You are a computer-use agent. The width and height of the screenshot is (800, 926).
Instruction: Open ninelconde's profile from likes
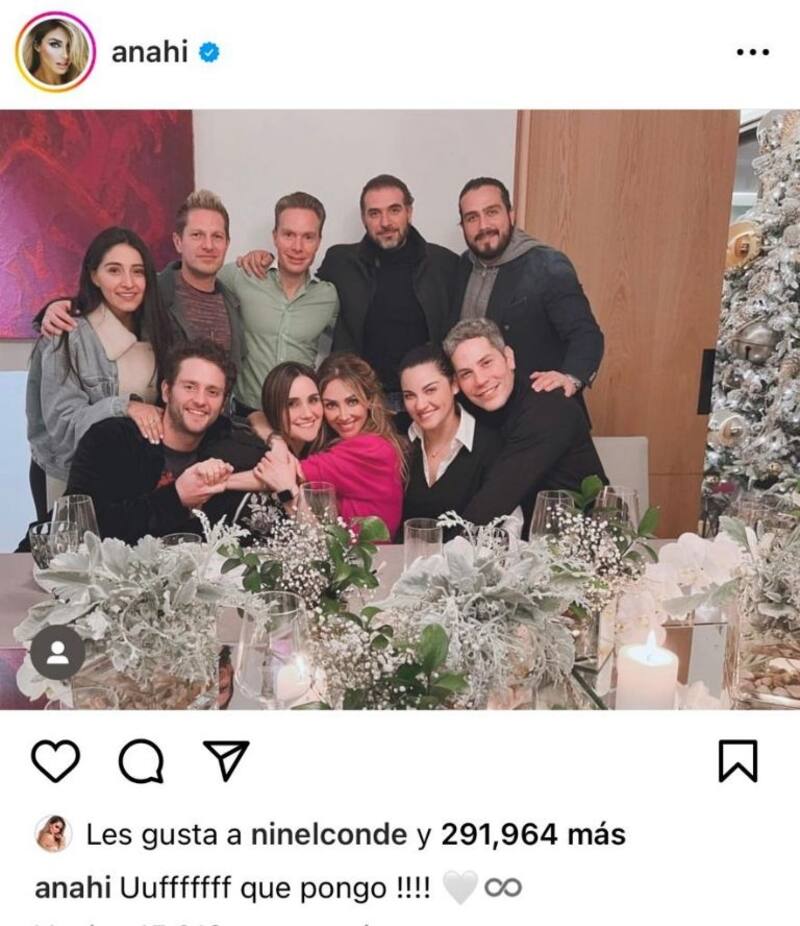(328, 834)
